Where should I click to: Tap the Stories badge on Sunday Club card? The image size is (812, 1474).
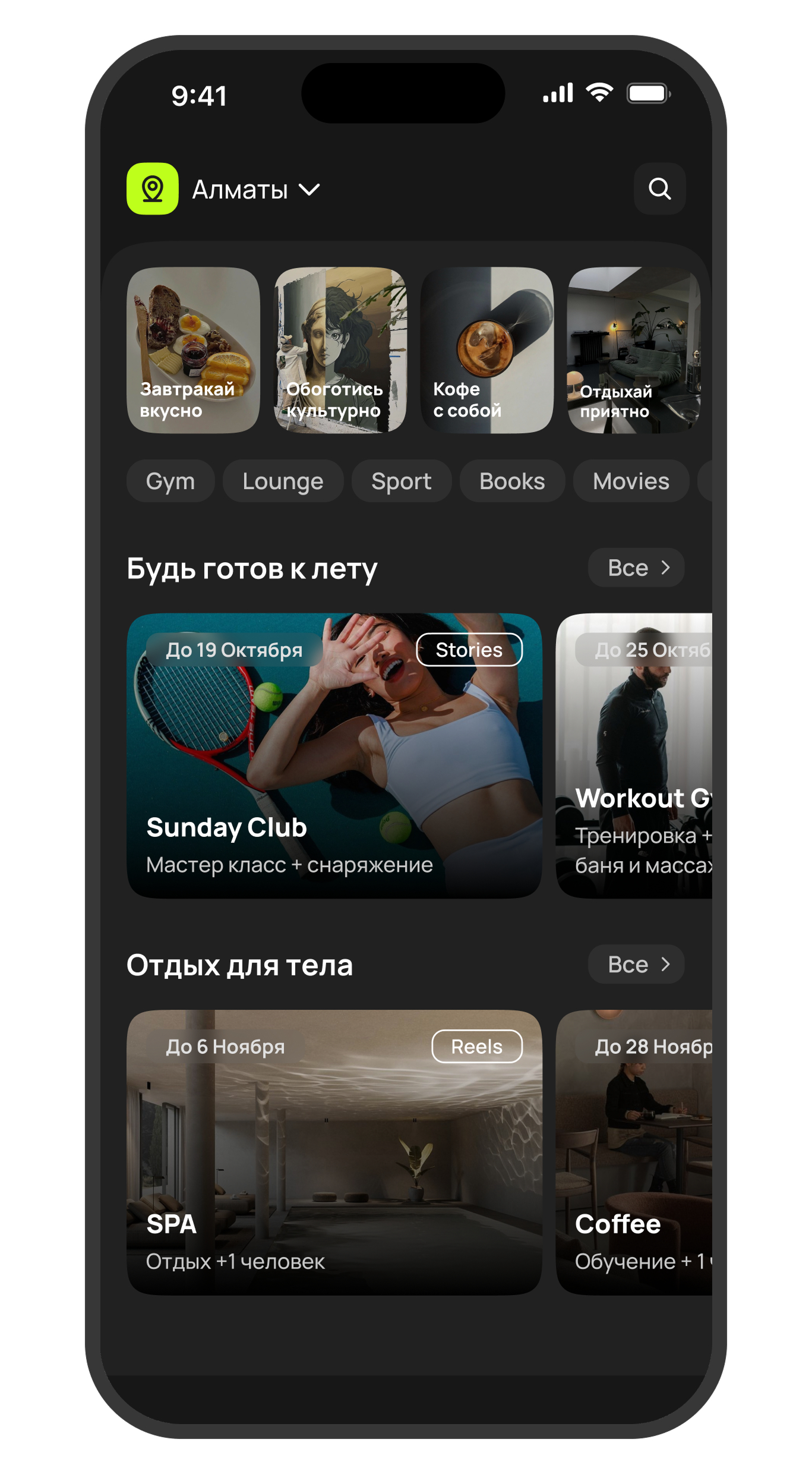click(469, 650)
